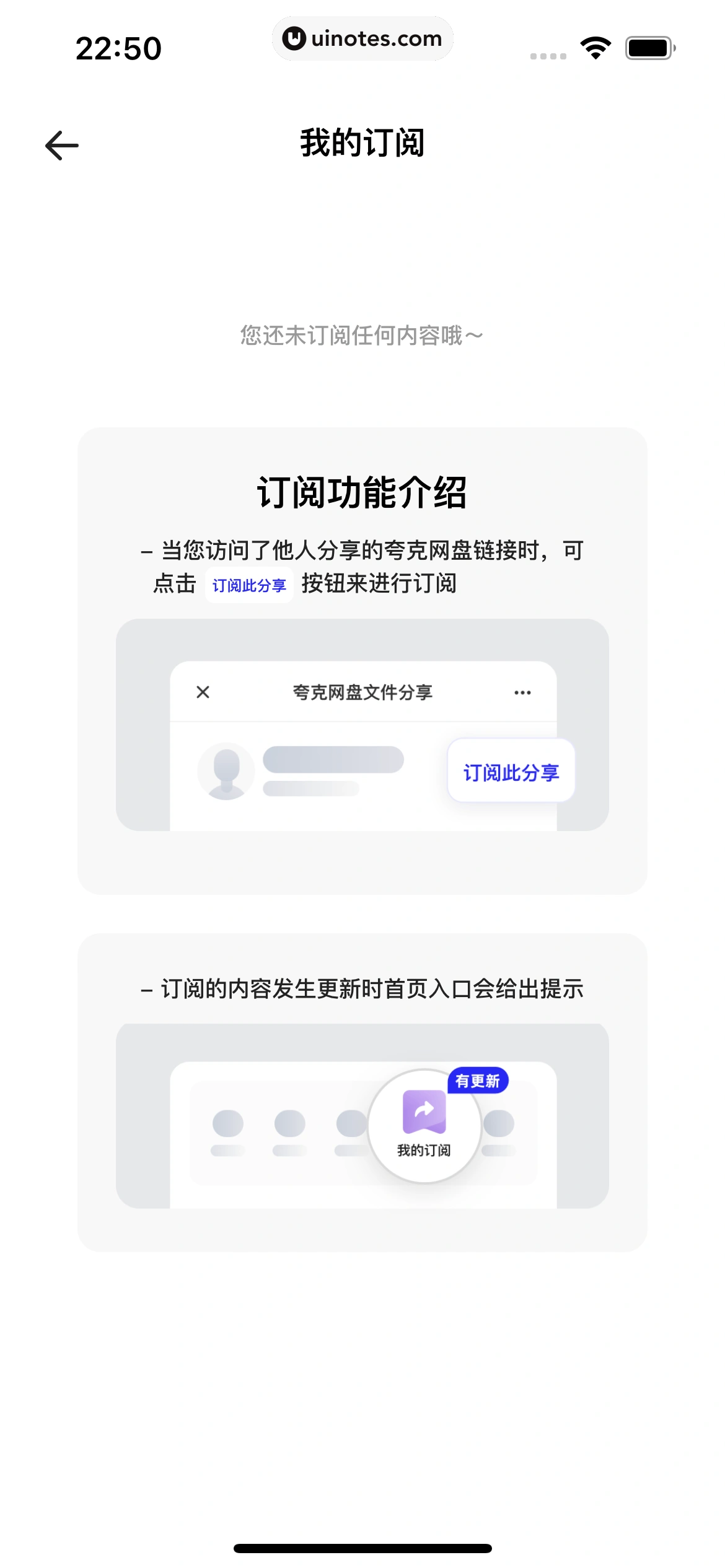Tap the cellular signal dots indicator
Viewport: 725px width, 1568px height.
coord(549,54)
